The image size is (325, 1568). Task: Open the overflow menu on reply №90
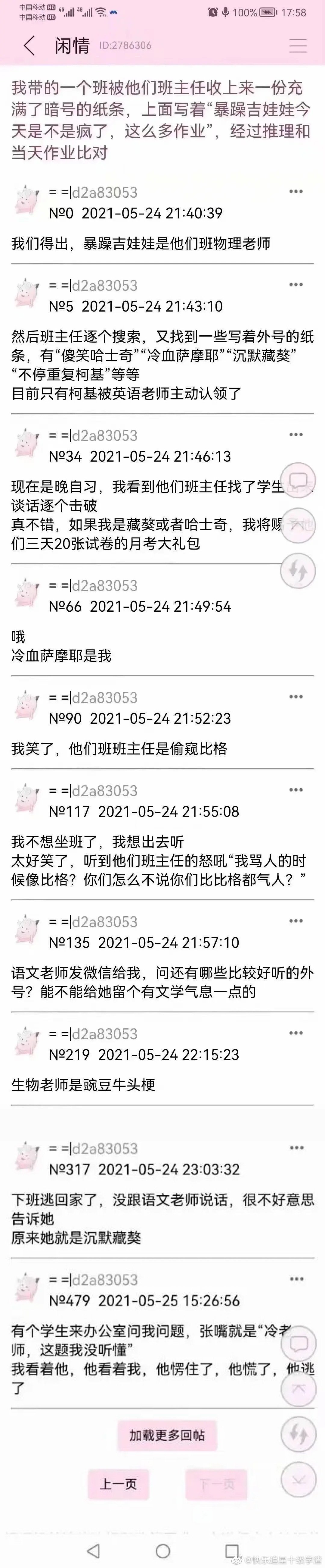[x=296, y=697]
